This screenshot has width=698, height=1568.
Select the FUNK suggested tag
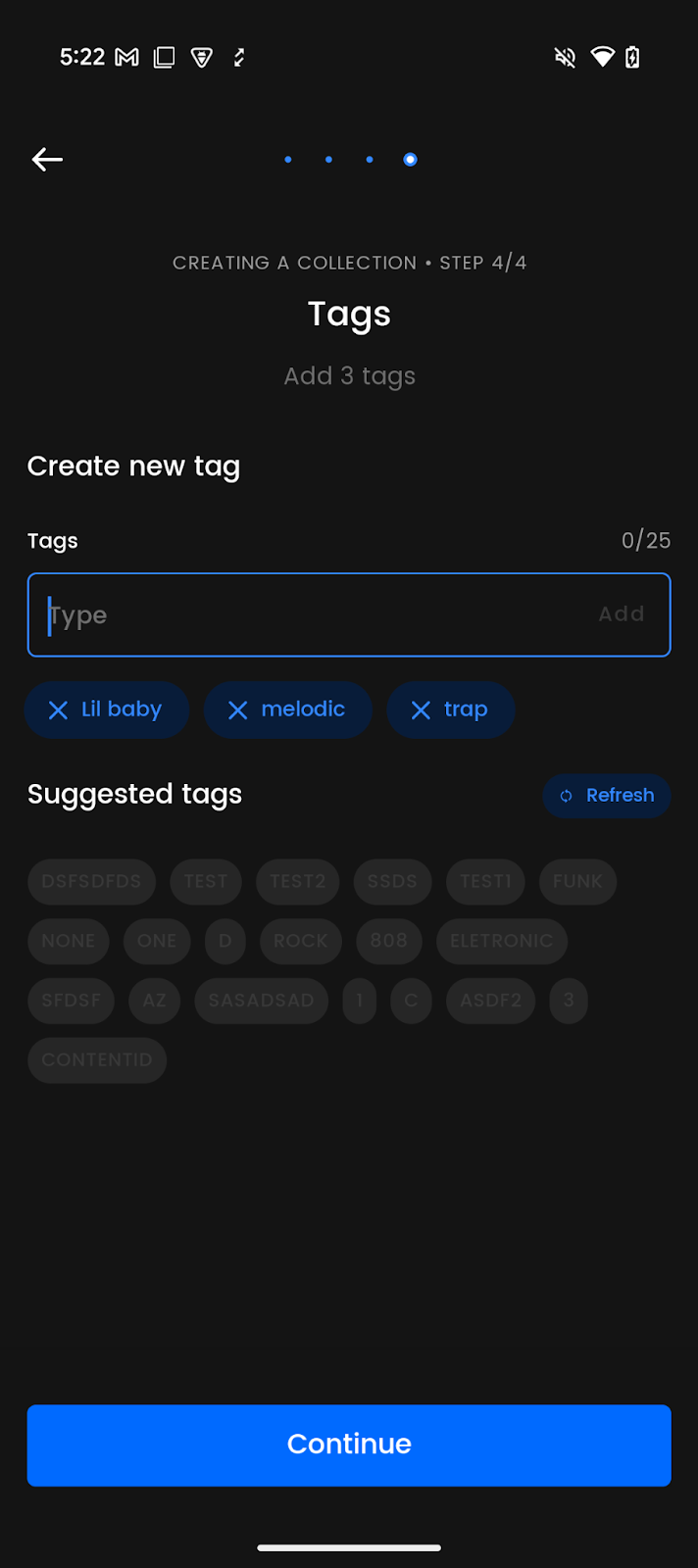(577, 881)
